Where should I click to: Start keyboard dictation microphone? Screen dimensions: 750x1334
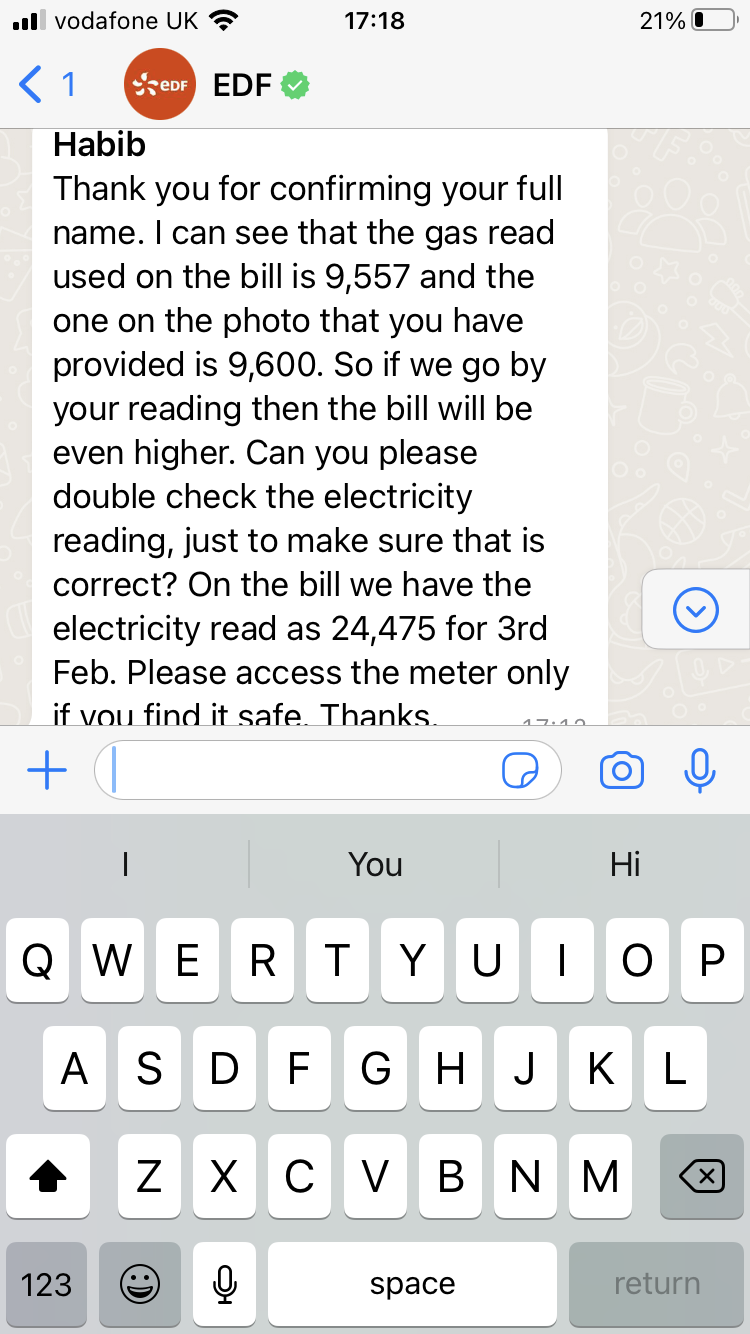(x=226, y=1284)
